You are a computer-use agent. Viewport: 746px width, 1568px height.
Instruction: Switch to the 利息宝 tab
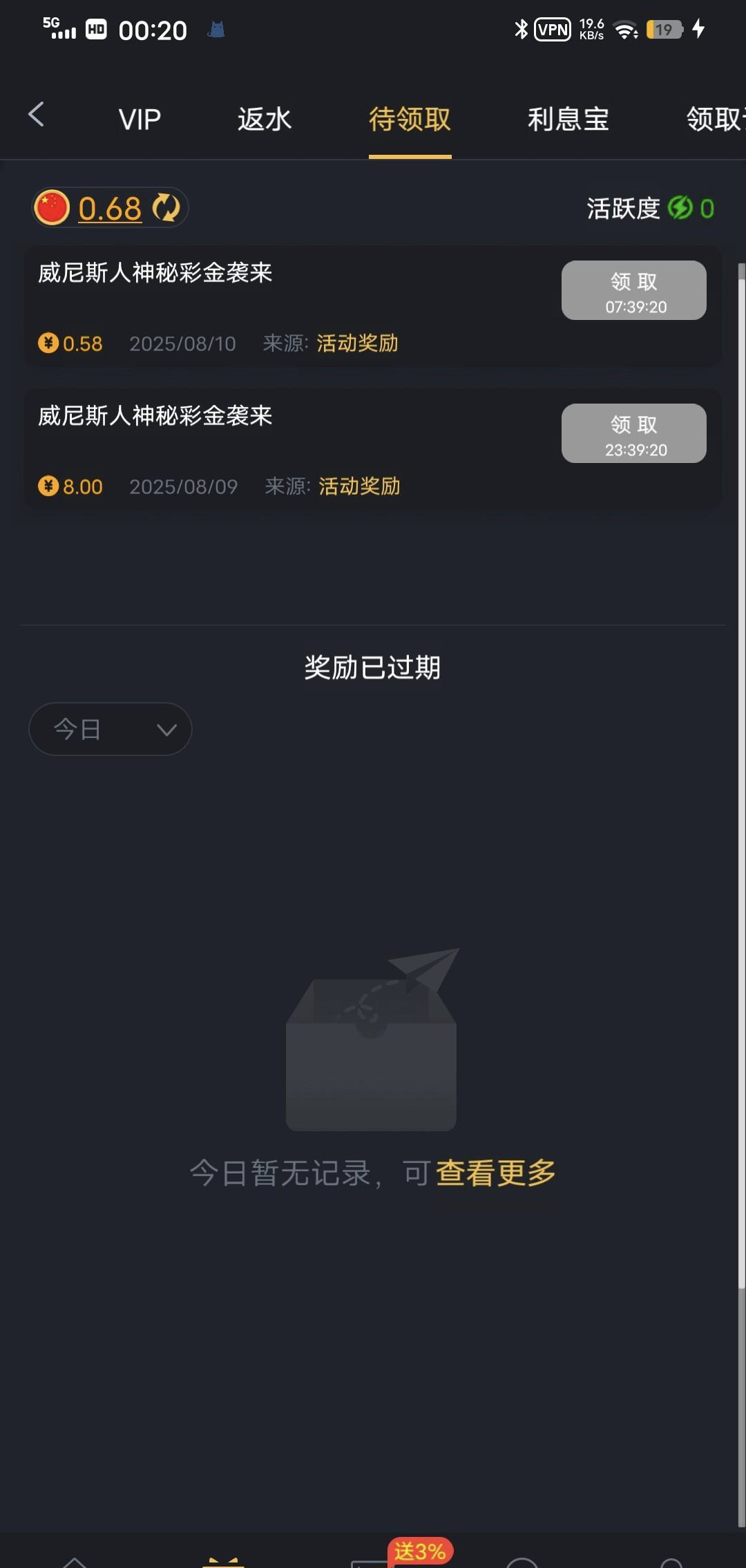[x=568, y=120]
